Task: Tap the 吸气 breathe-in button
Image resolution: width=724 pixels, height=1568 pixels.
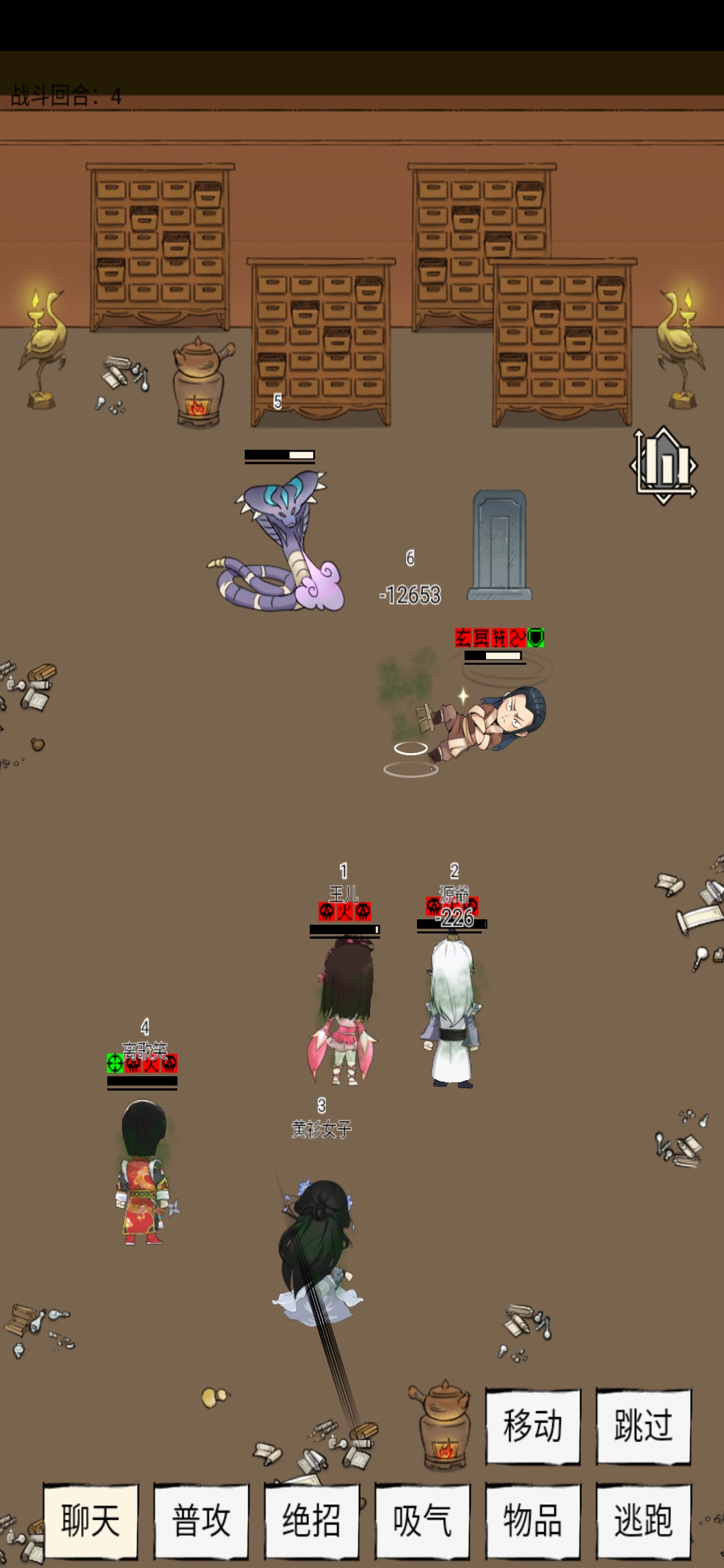Action: coord(422,1521)
